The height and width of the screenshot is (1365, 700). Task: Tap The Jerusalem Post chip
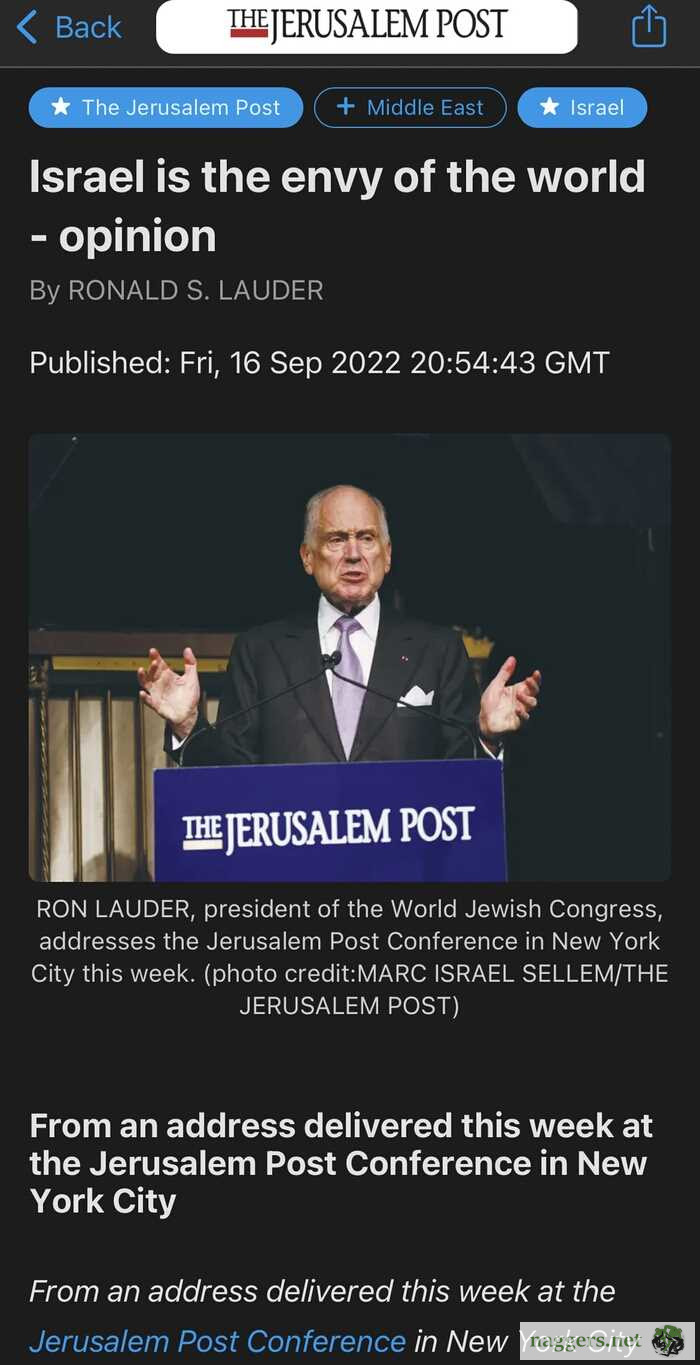(166, 108)
